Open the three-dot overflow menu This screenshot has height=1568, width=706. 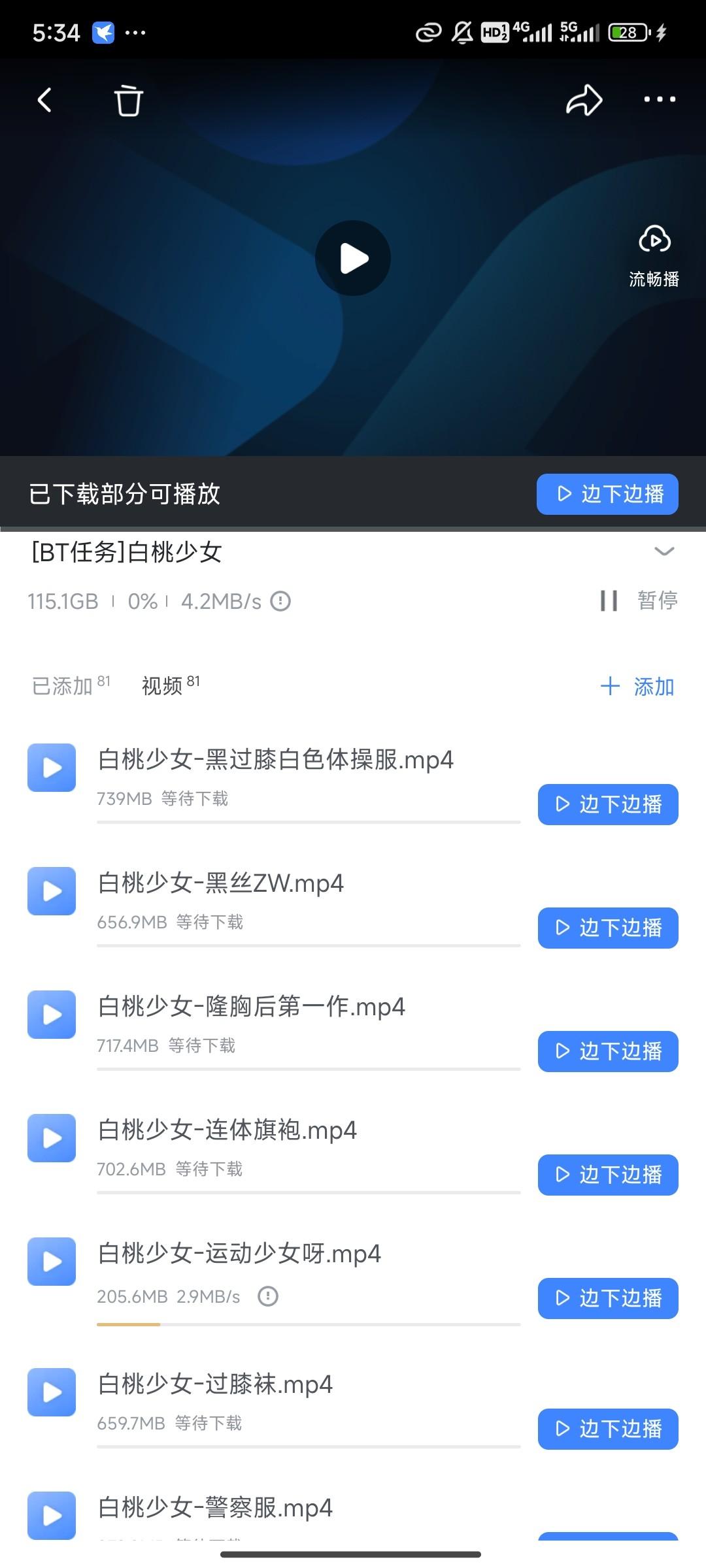(660, 99)
